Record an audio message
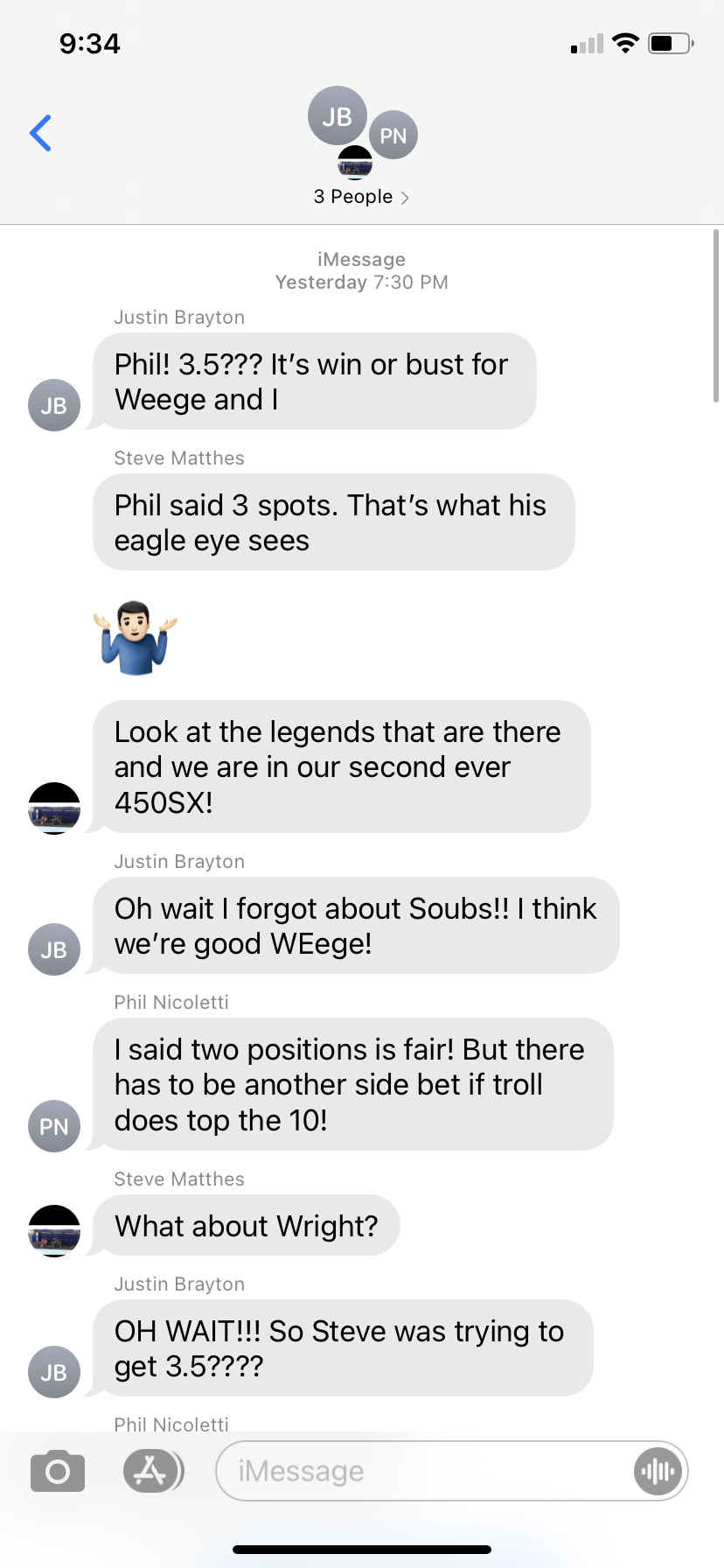The width and height of the screenshot is (724, 1568). point(658,1471)
